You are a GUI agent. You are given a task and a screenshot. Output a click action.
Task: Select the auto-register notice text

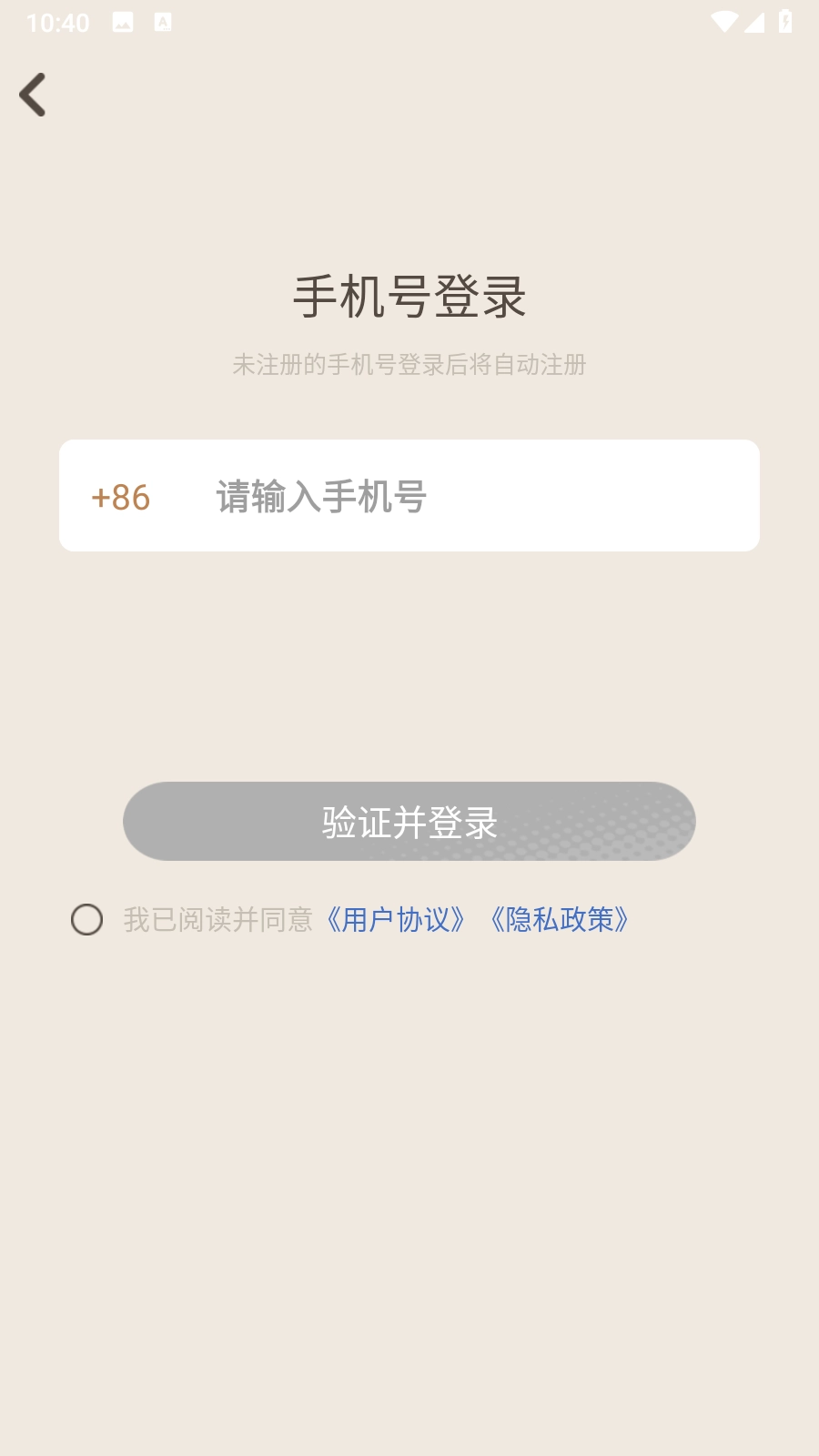(409, 366)
